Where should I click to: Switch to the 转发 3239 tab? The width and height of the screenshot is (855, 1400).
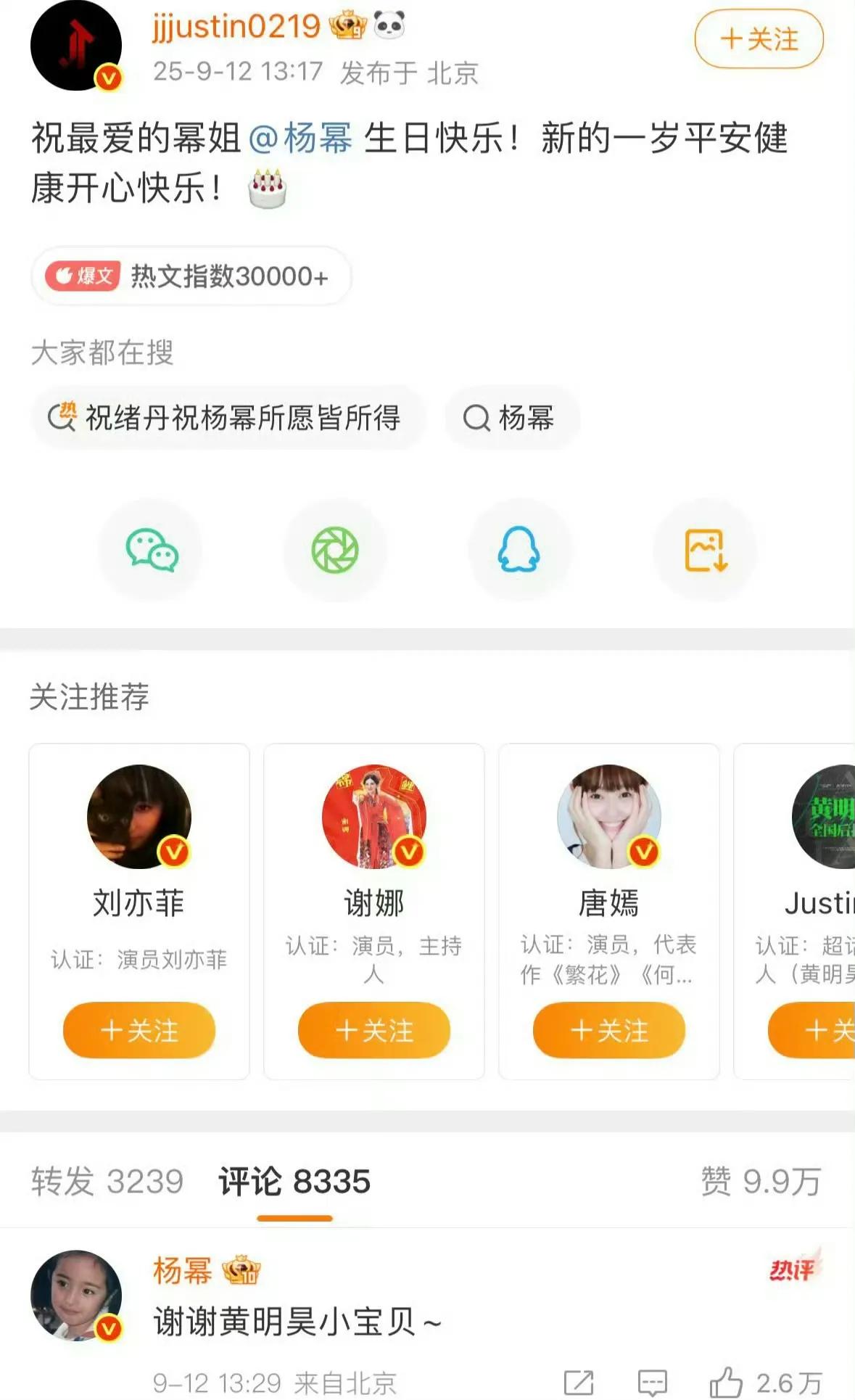(x=107, y=1182)
